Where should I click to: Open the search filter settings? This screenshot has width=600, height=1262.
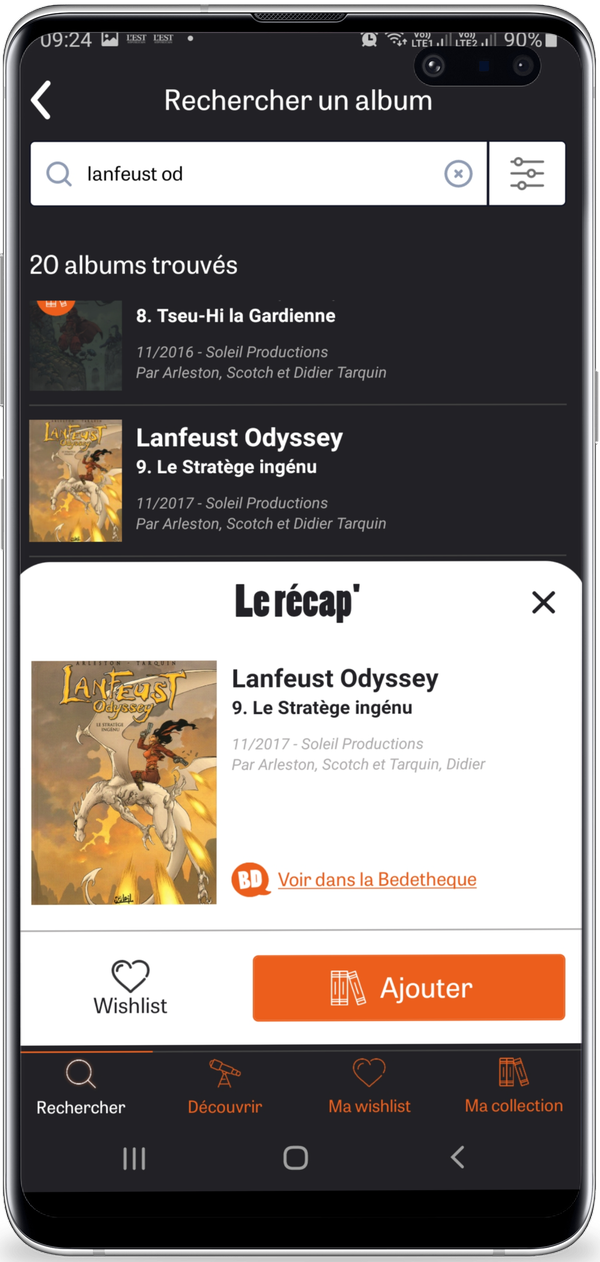click(x=527, y=174)
